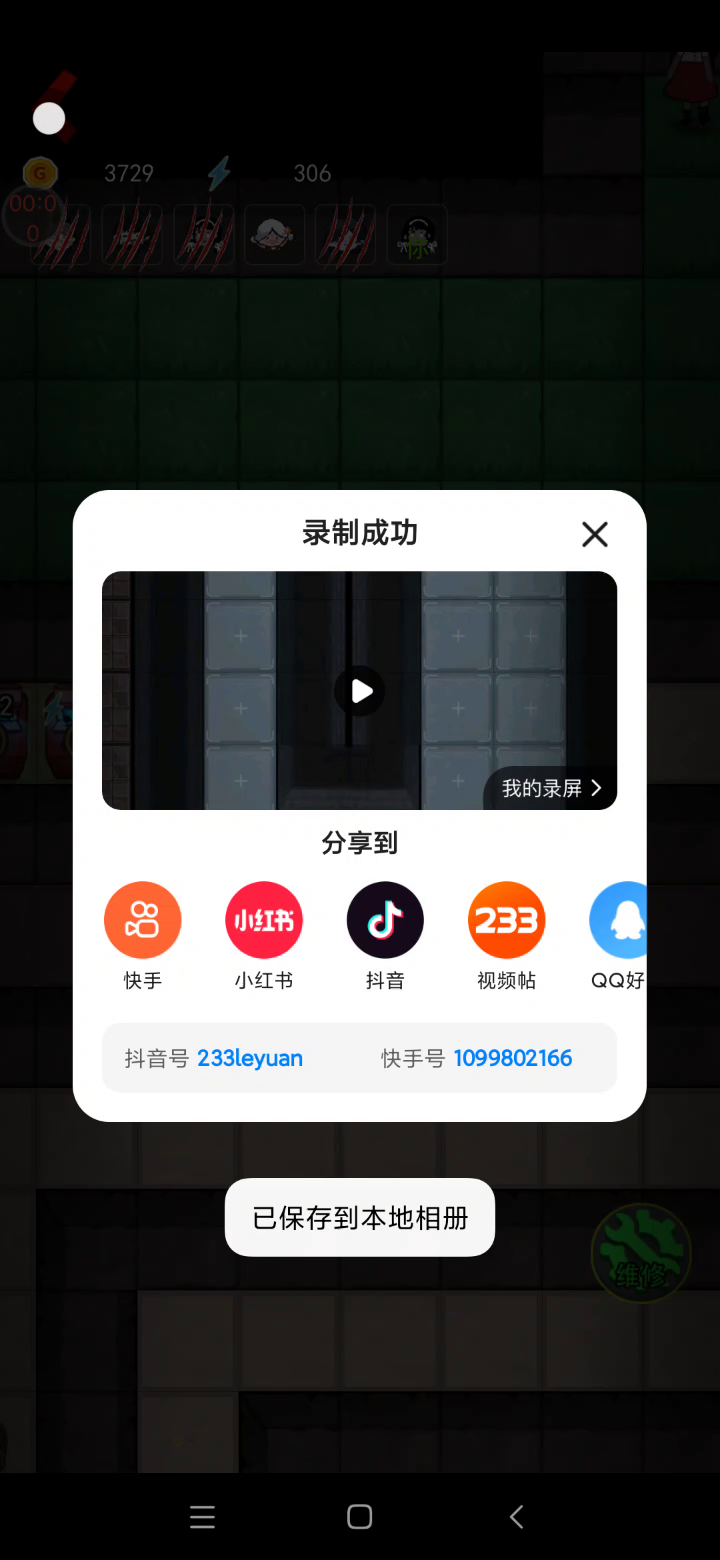
Task: Play the recorded video preview
Action: coord(360,691)
